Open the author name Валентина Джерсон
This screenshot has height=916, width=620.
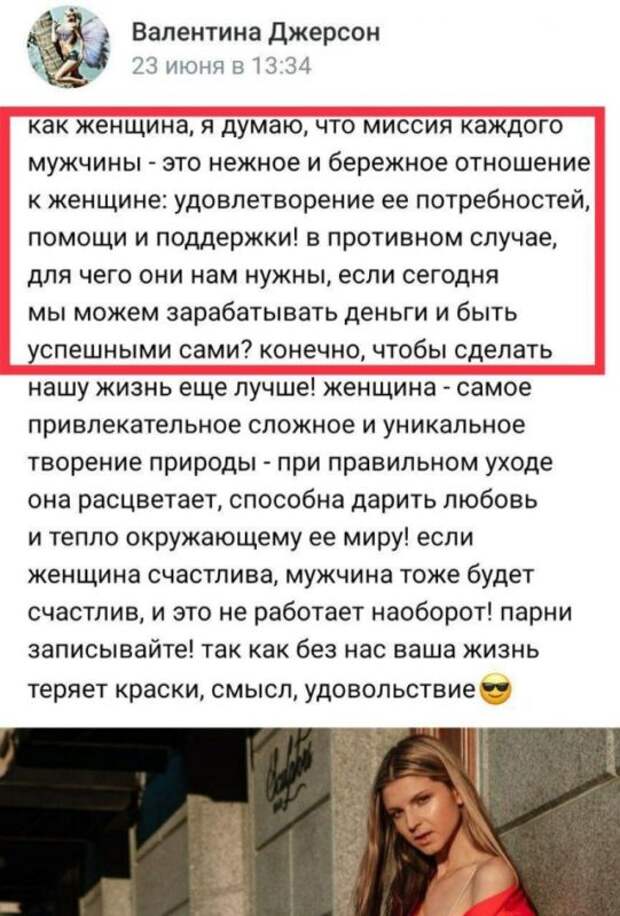pos(255,32)
